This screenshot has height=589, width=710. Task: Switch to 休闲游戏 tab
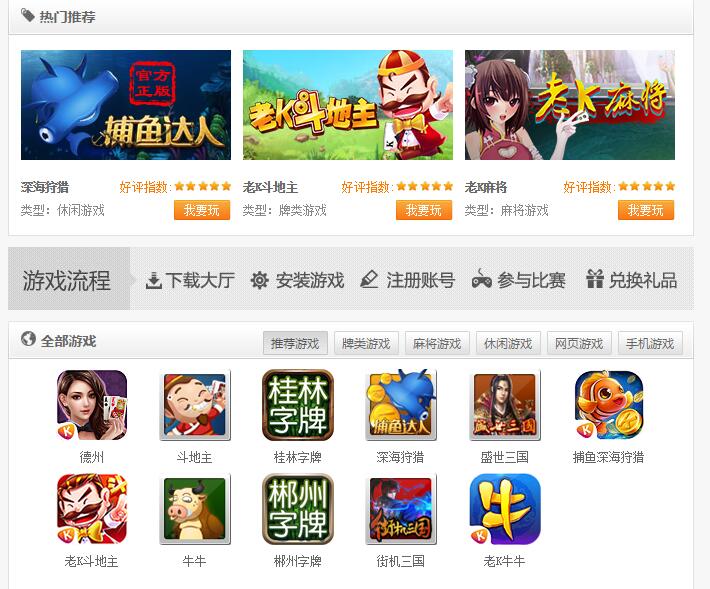[508, 343]
